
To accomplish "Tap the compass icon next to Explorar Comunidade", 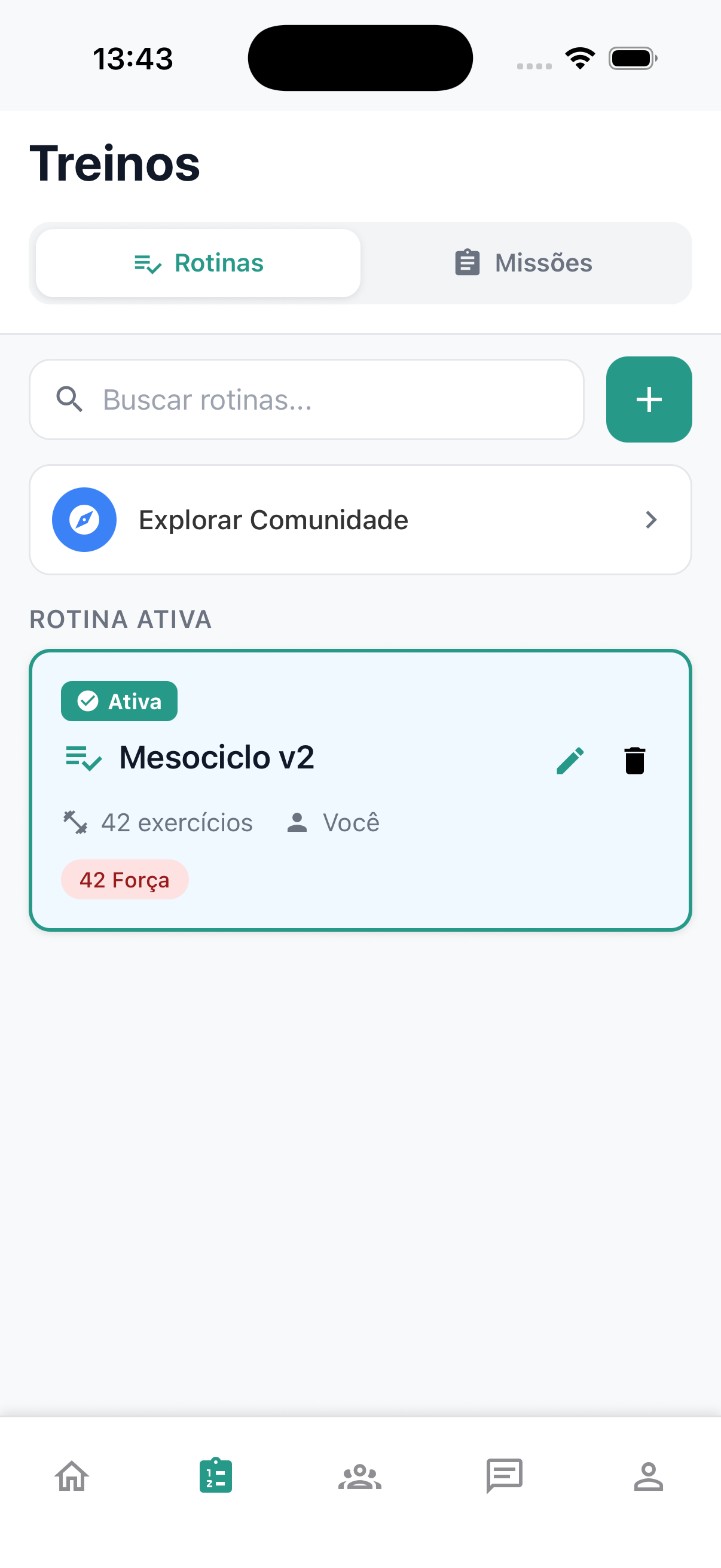I will [x=84, y=519].
